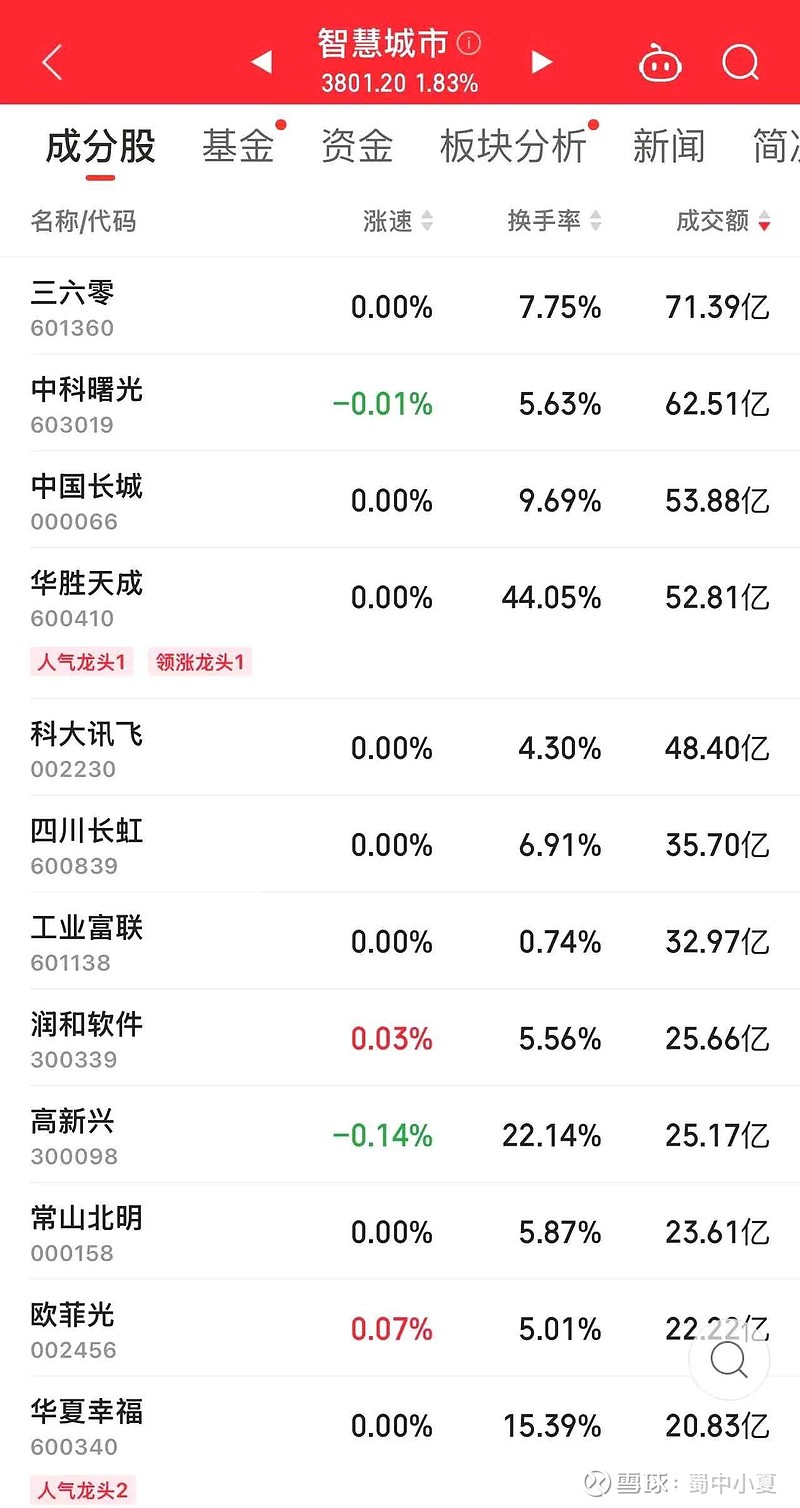Toggle sorting on the 涨速 column

[398, 221]
